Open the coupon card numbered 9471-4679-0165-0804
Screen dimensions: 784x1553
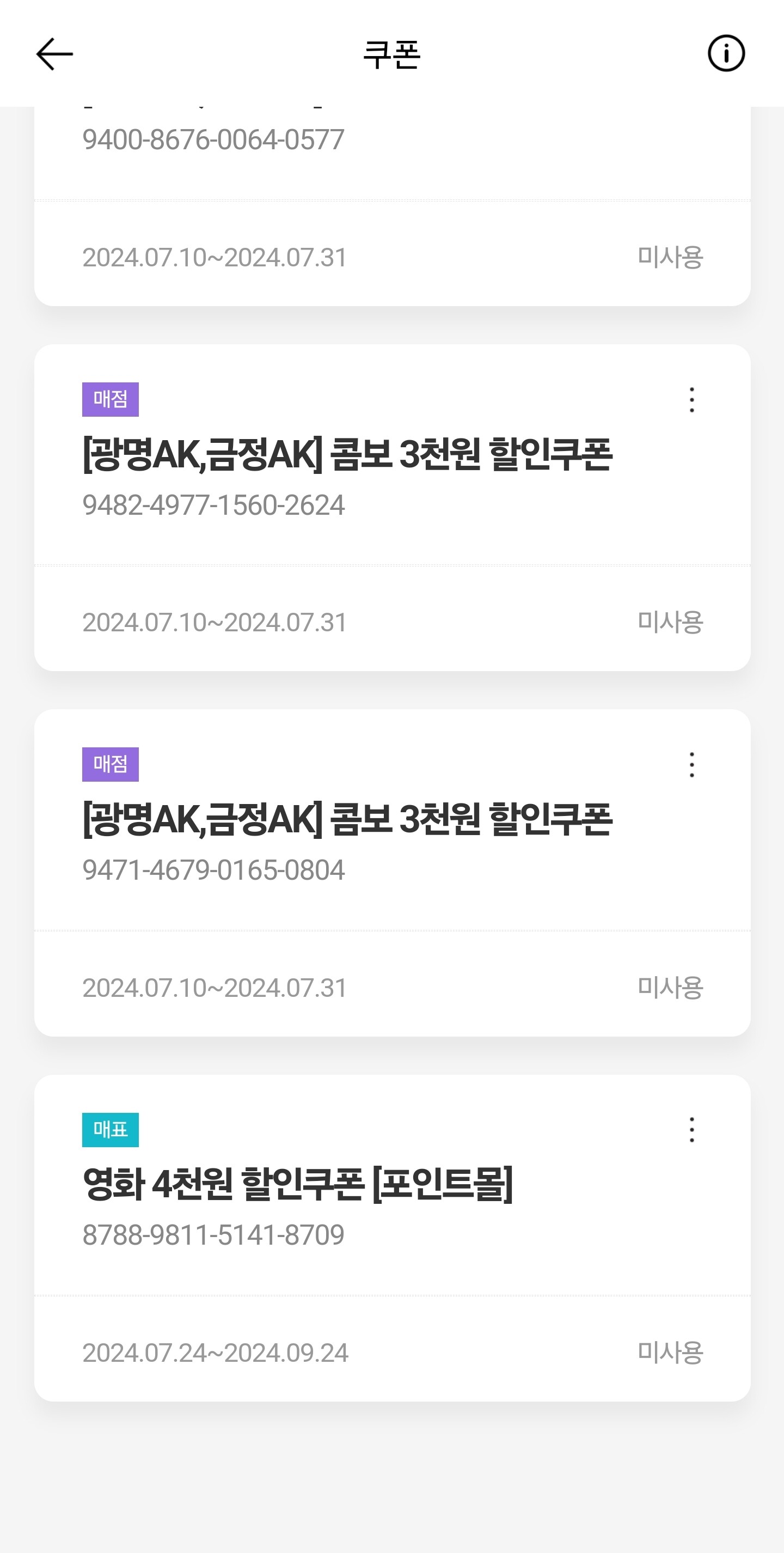(x=347, y=844)
